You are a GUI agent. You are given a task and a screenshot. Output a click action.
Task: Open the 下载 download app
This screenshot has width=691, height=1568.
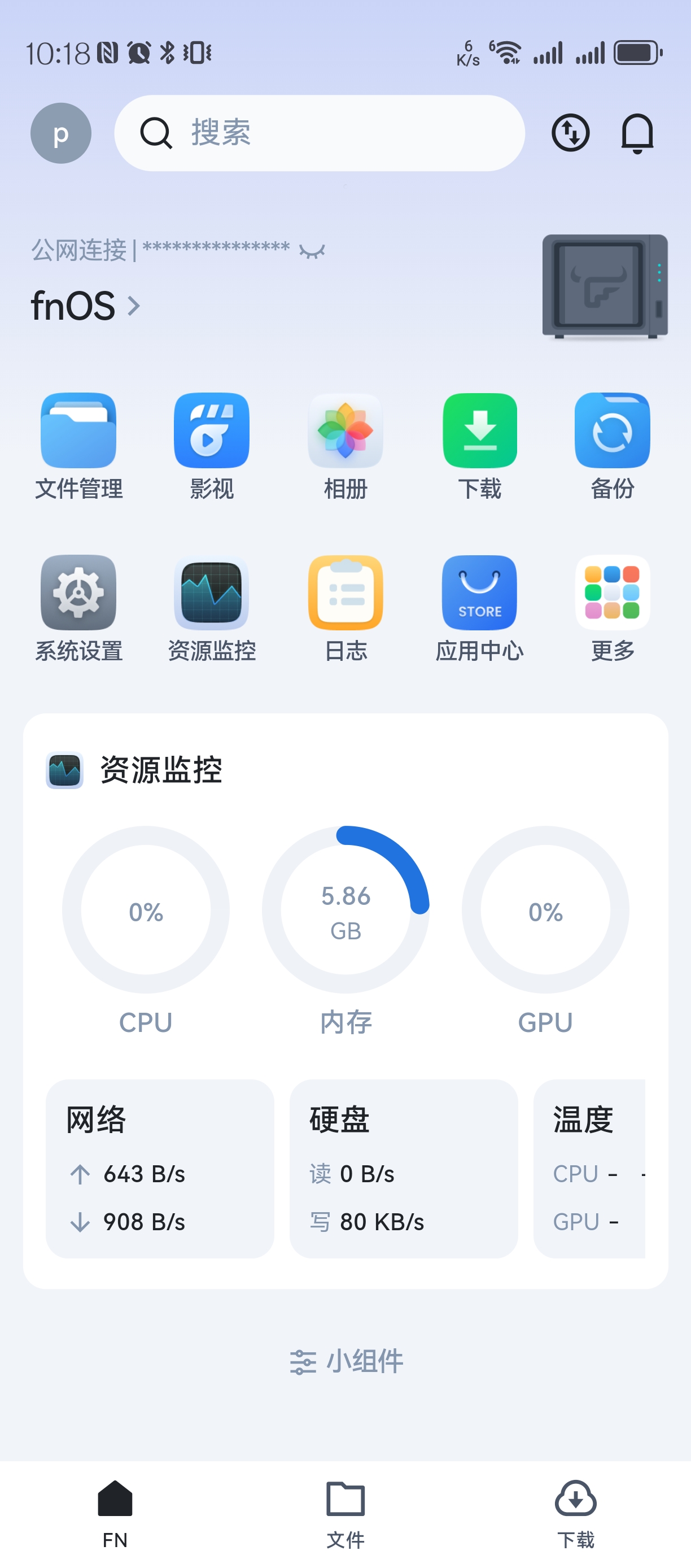tap(479, 430)
